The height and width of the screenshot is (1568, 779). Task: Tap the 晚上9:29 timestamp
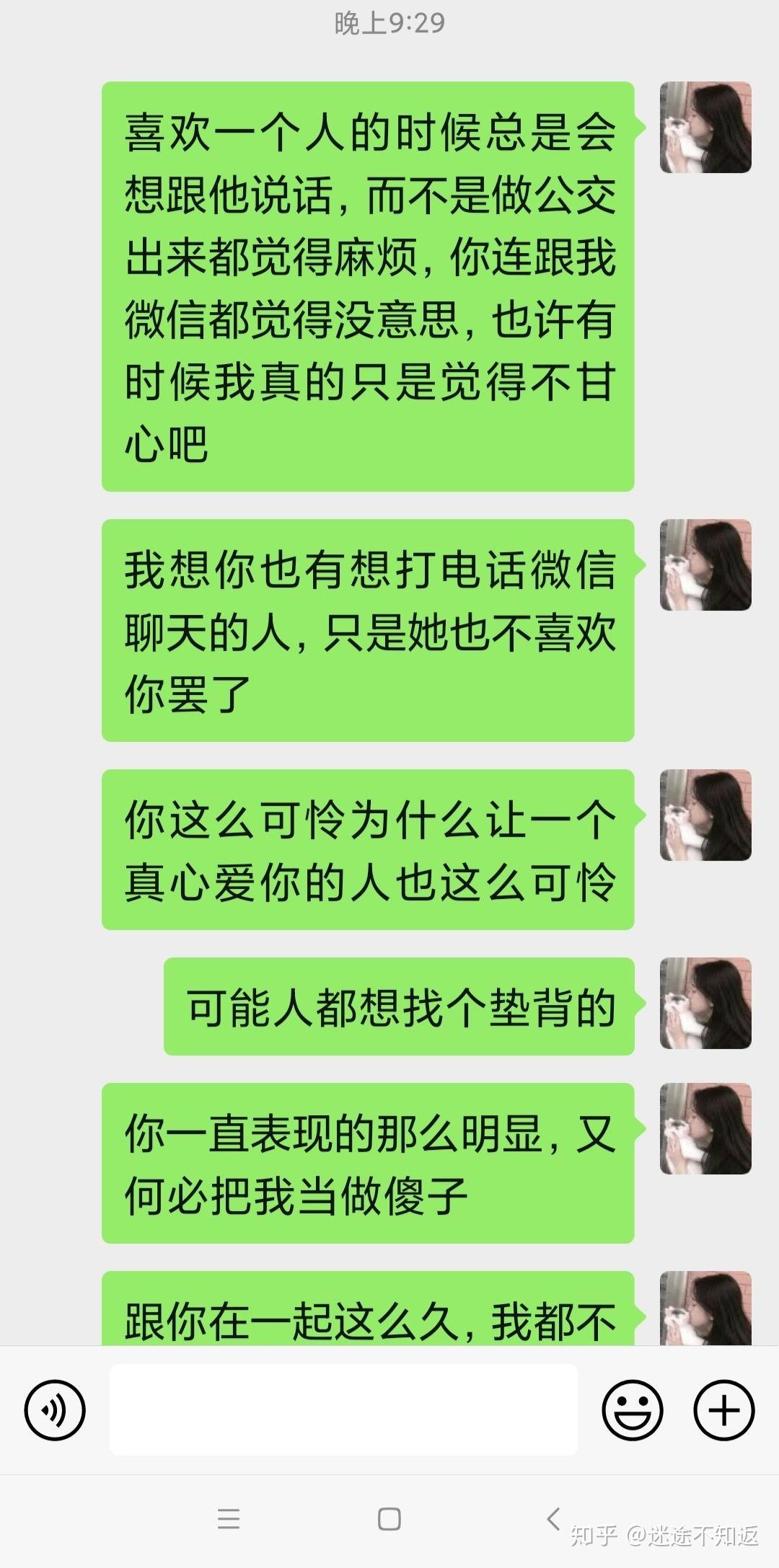point(389,23)
